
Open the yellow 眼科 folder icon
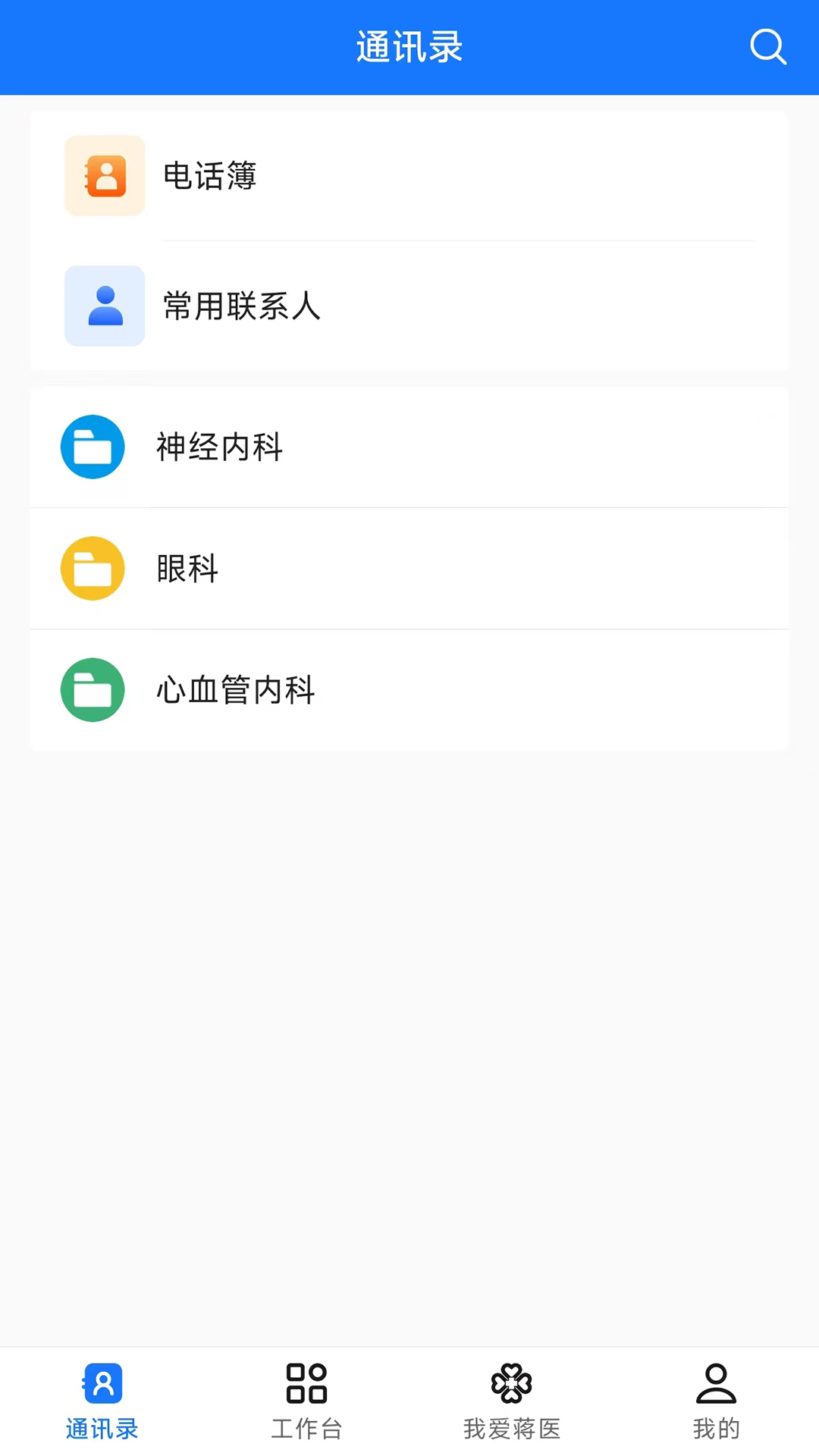tap(93, 568)
